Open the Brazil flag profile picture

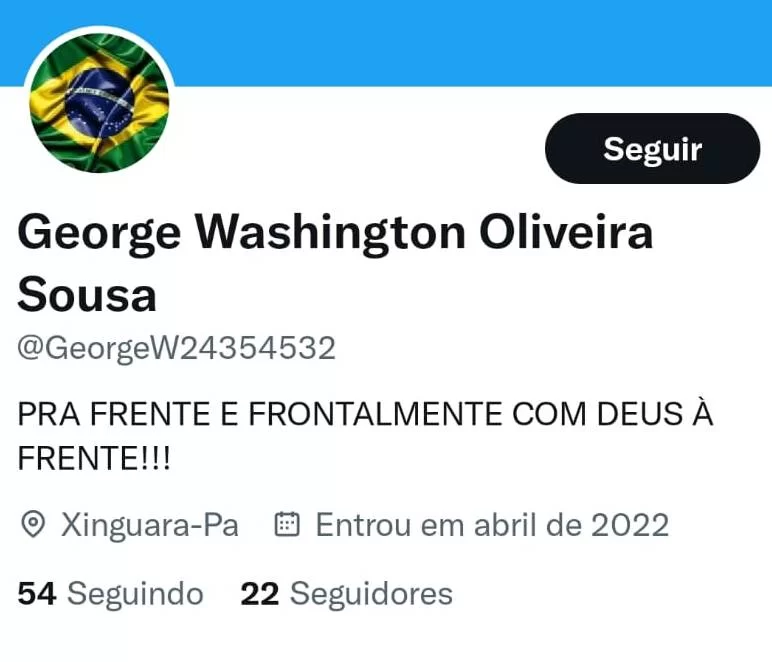point(99,103)
